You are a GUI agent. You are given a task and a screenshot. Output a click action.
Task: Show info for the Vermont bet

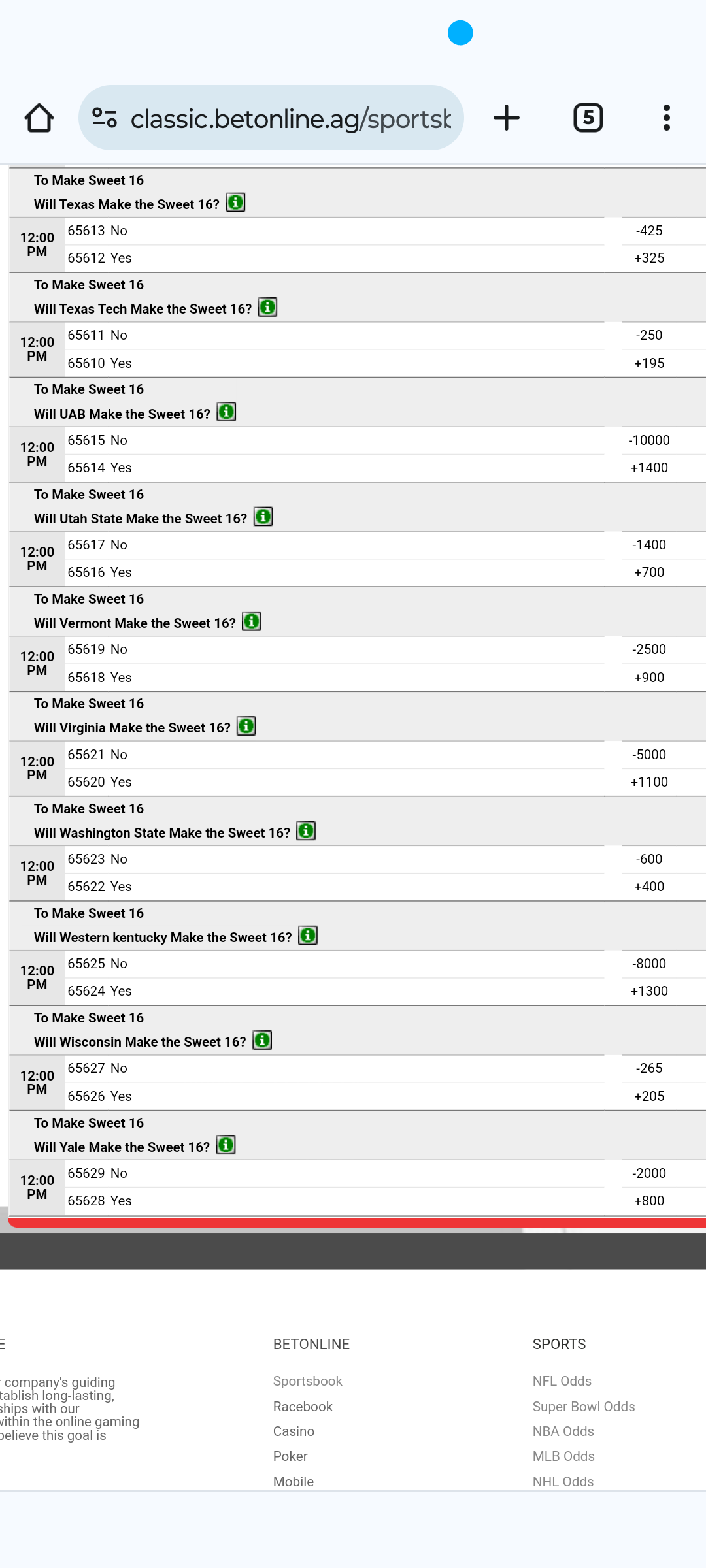252,621
